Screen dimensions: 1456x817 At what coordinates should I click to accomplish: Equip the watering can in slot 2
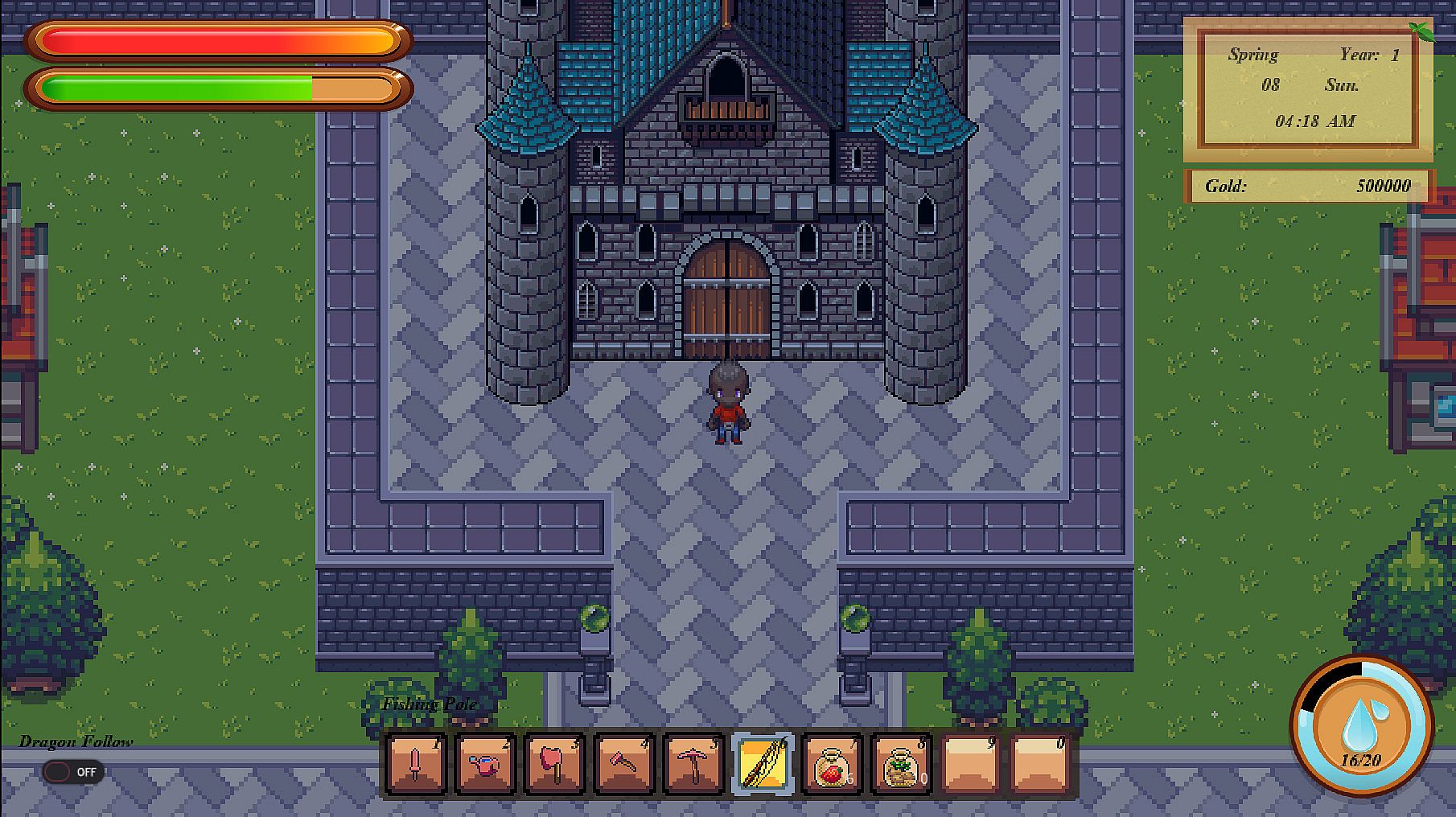coord(485,763)
